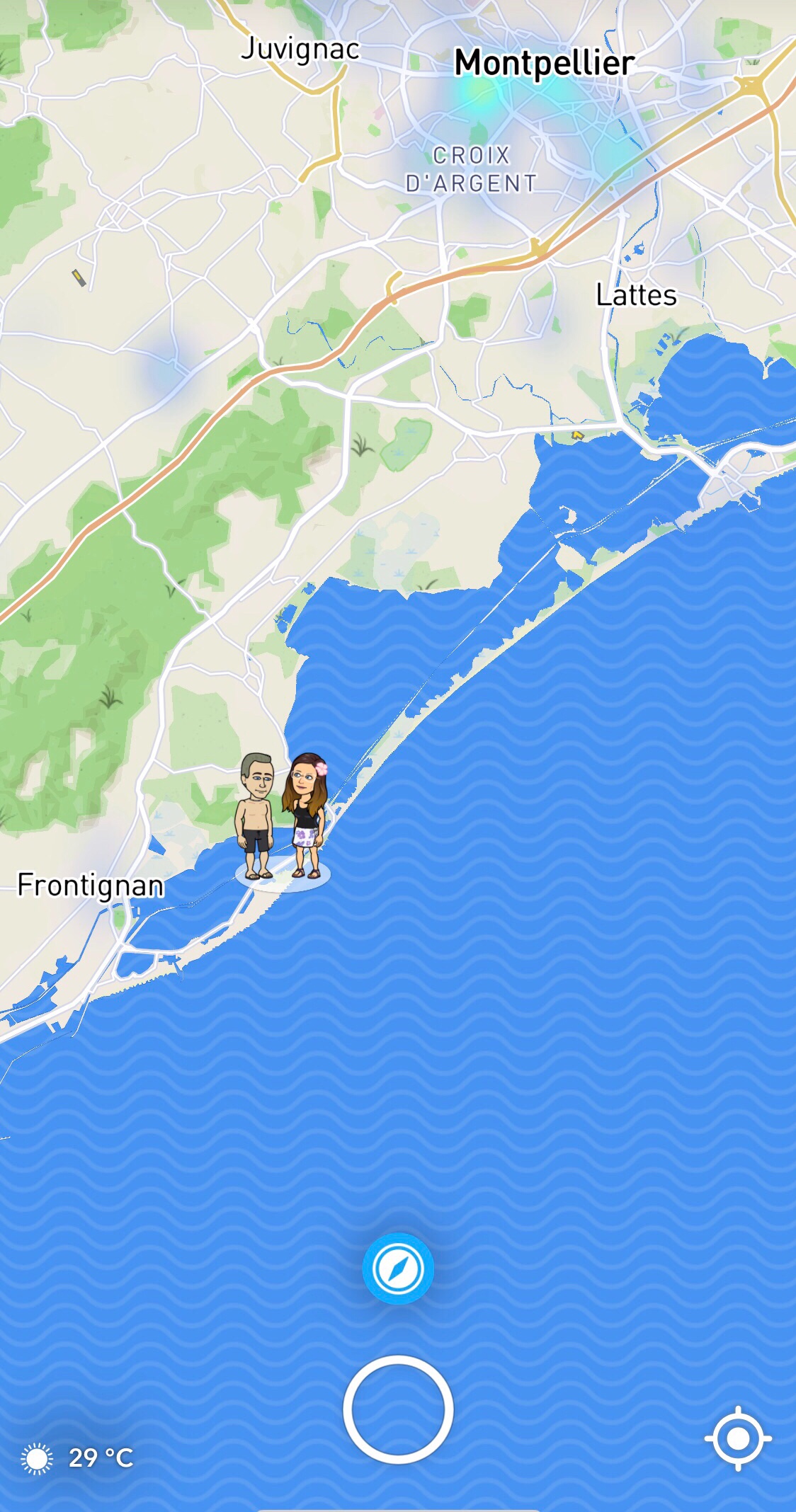796x1512 pixels.
Task: Recenter map with the location crosshair
Action: [x=738, y=1438]
